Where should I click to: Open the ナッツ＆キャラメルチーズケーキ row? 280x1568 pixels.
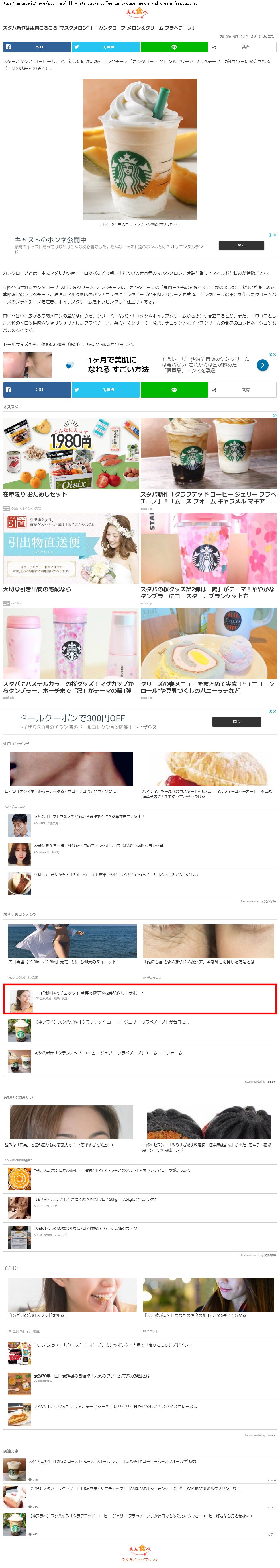pos(115,1407)
